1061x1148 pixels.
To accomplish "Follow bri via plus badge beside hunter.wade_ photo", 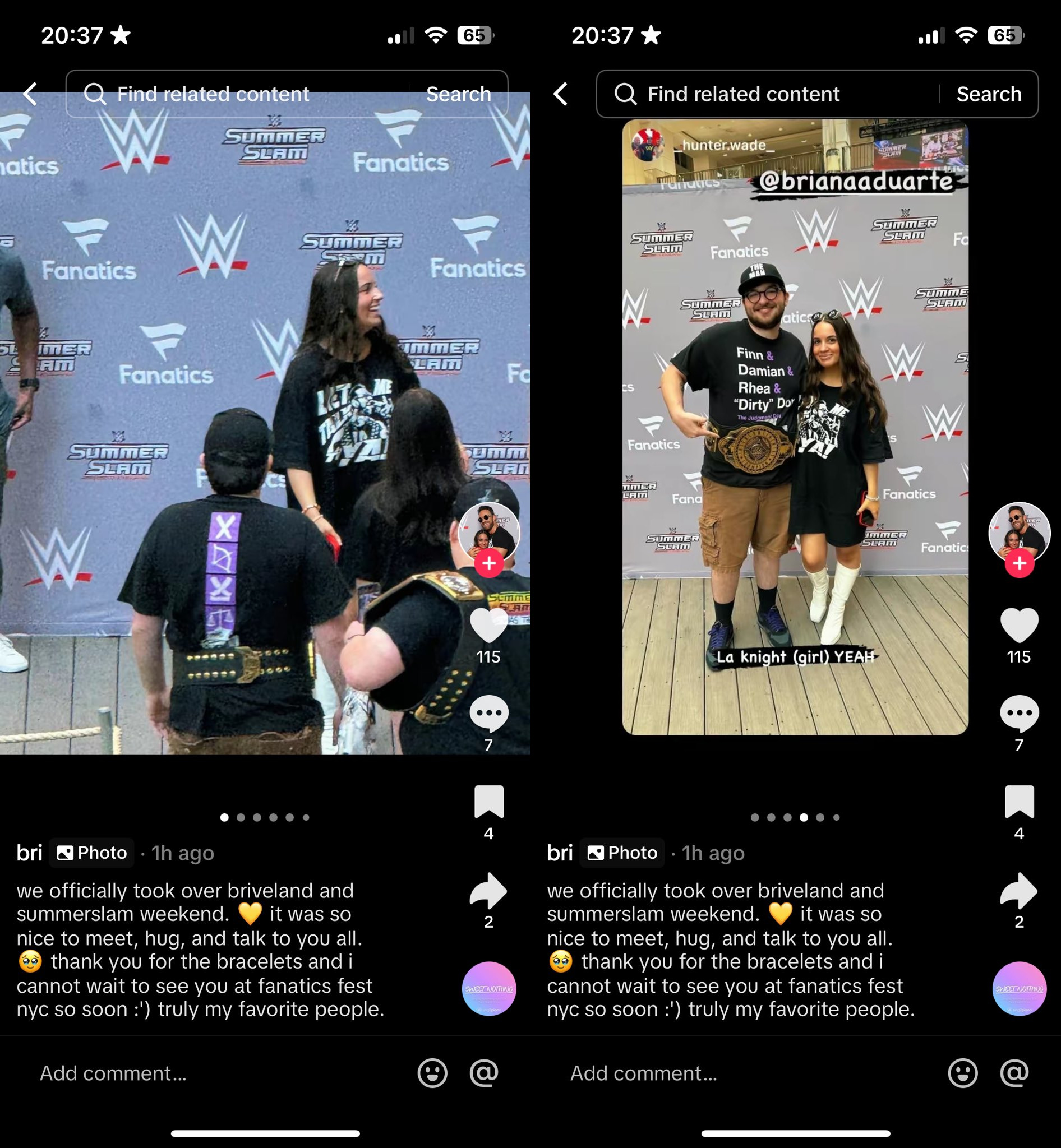I will tap(1019, 564).
